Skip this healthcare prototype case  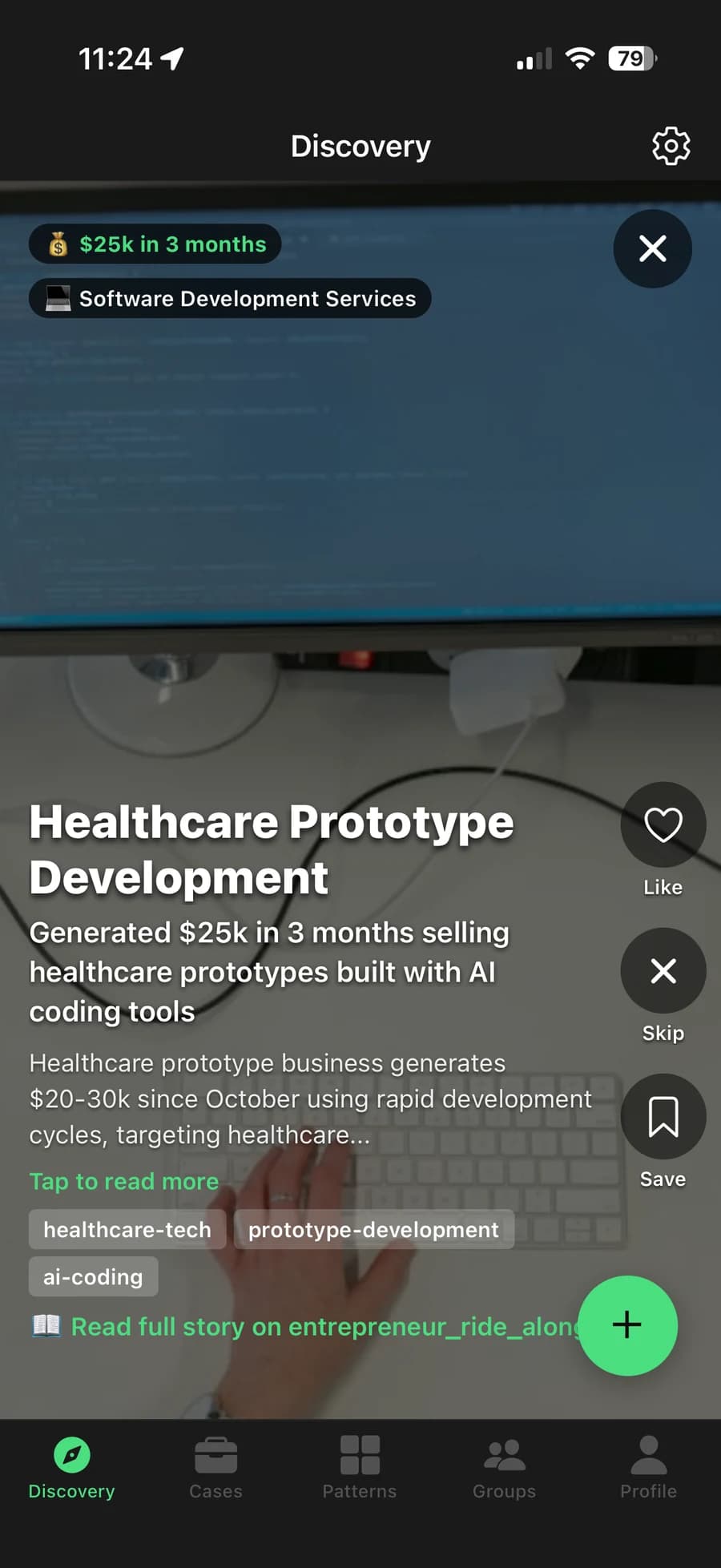tap(663, 970)
